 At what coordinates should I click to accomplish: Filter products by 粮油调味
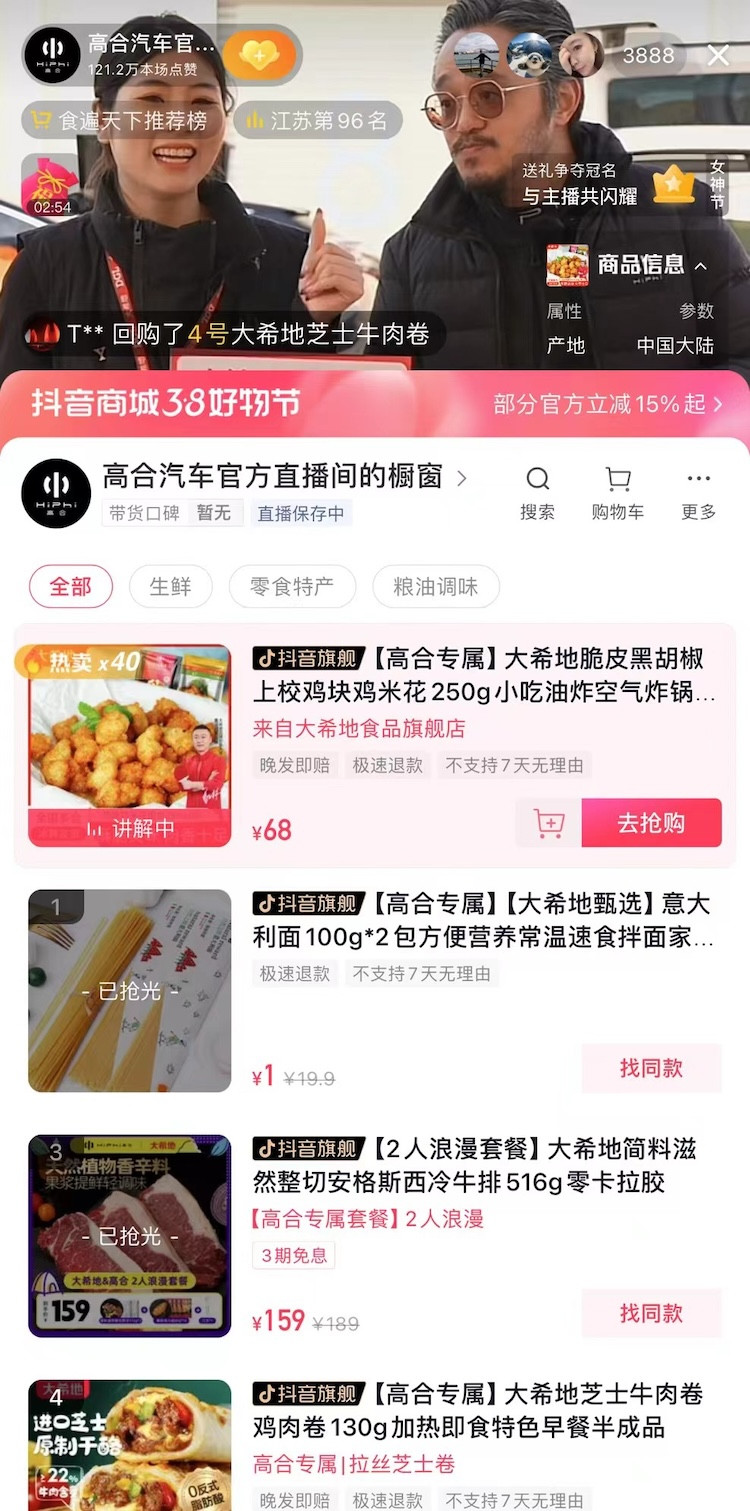tap(436, 586)
